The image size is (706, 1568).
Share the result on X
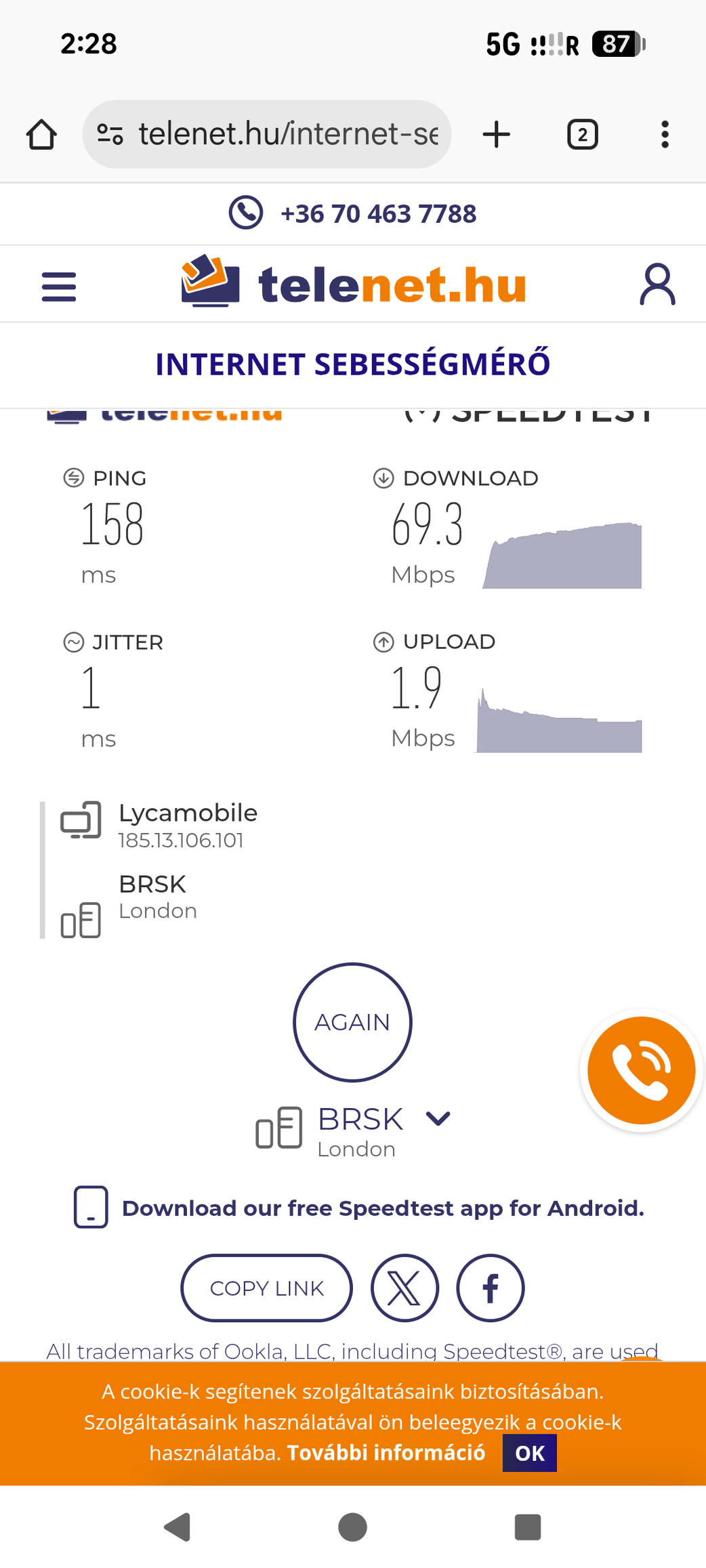[x=404, y=1288]
